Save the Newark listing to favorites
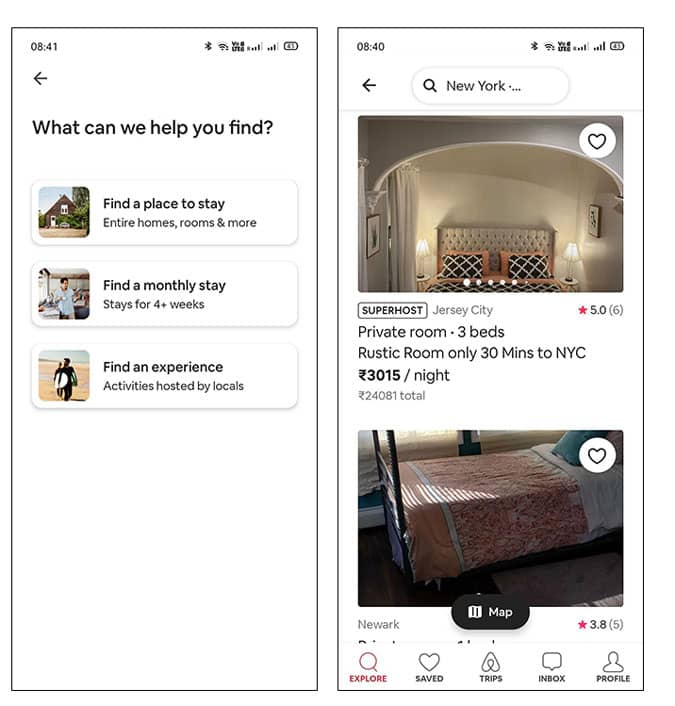Screen dimensions: 675x706 [x=597, y=456]
